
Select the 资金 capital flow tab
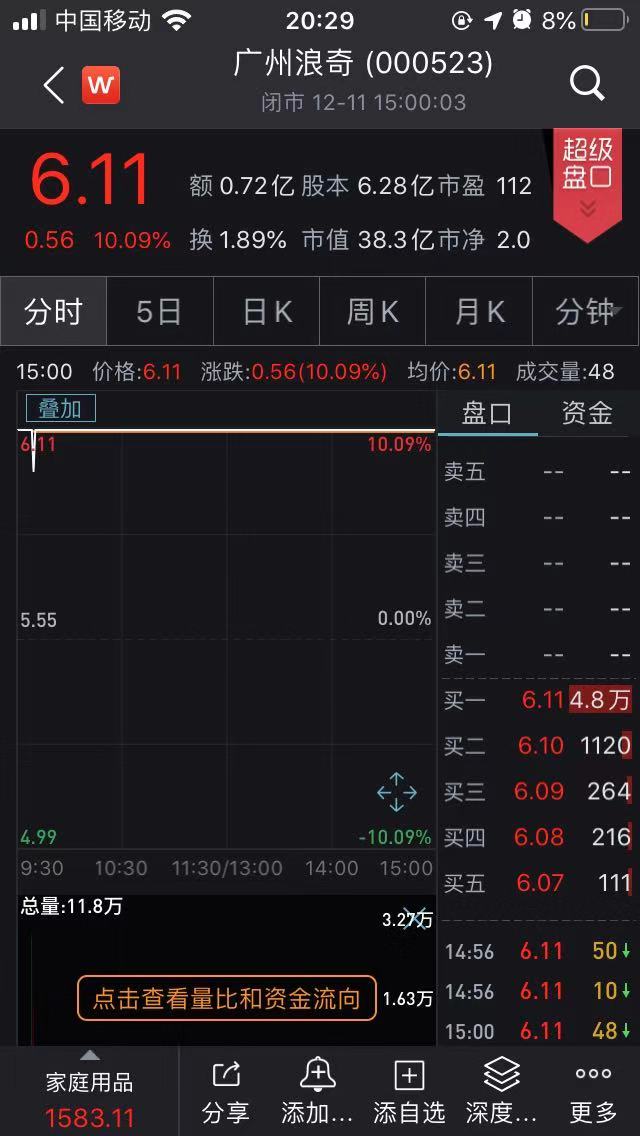pyautogui.click(x=587, y=413)
